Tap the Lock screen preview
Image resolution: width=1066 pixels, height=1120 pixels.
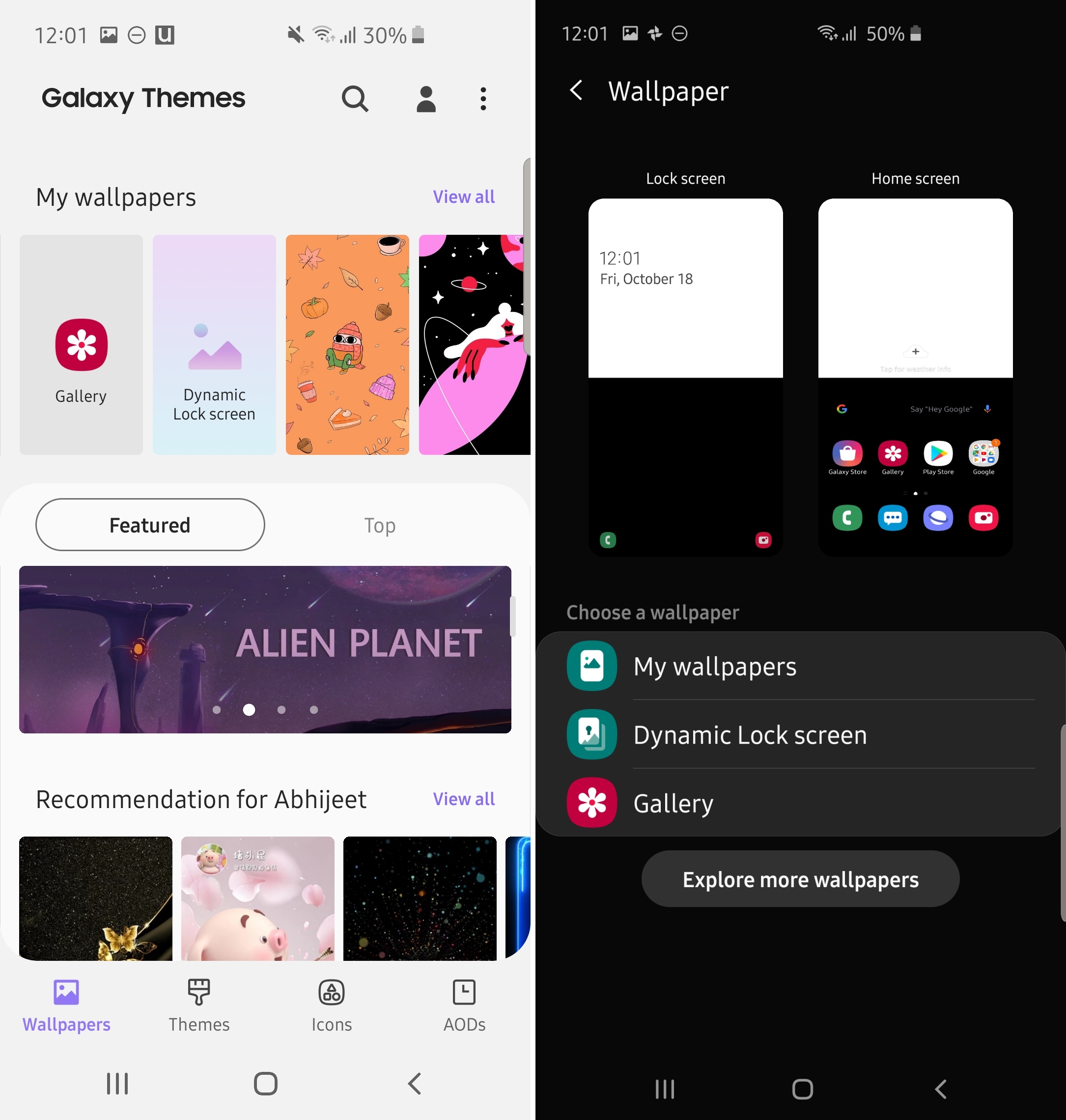click(685, 377)
